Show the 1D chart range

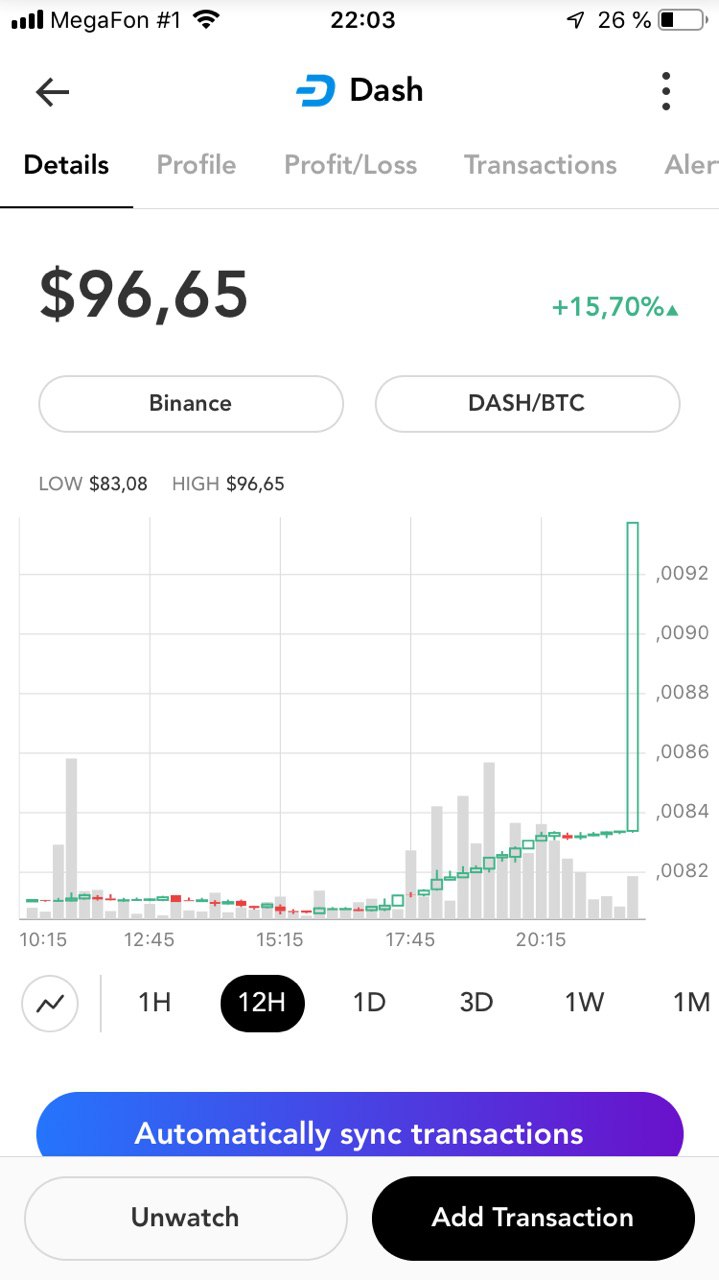(x=369, y=1002)
